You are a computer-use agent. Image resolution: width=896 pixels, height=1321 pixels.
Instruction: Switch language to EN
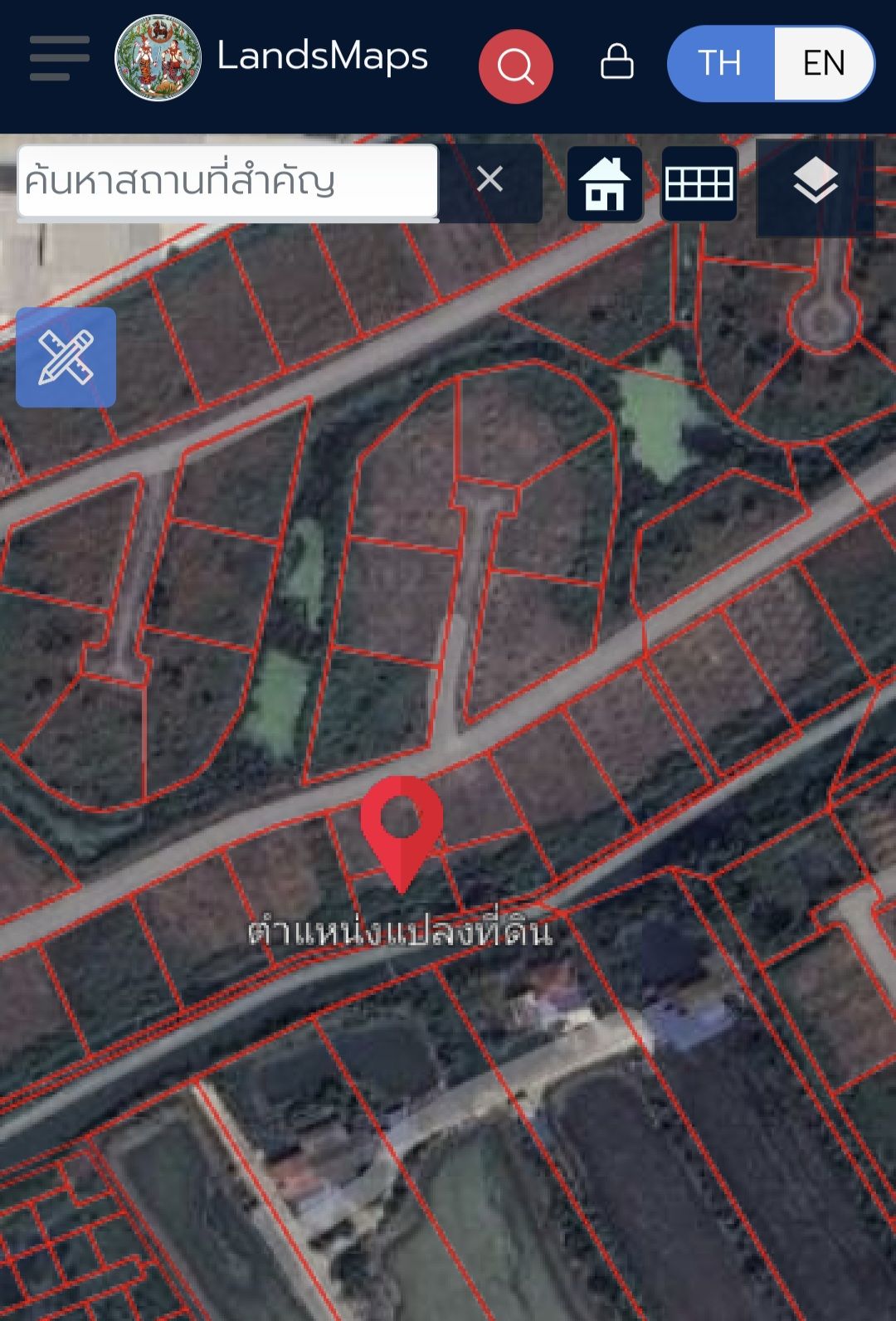tap(823, 63)
